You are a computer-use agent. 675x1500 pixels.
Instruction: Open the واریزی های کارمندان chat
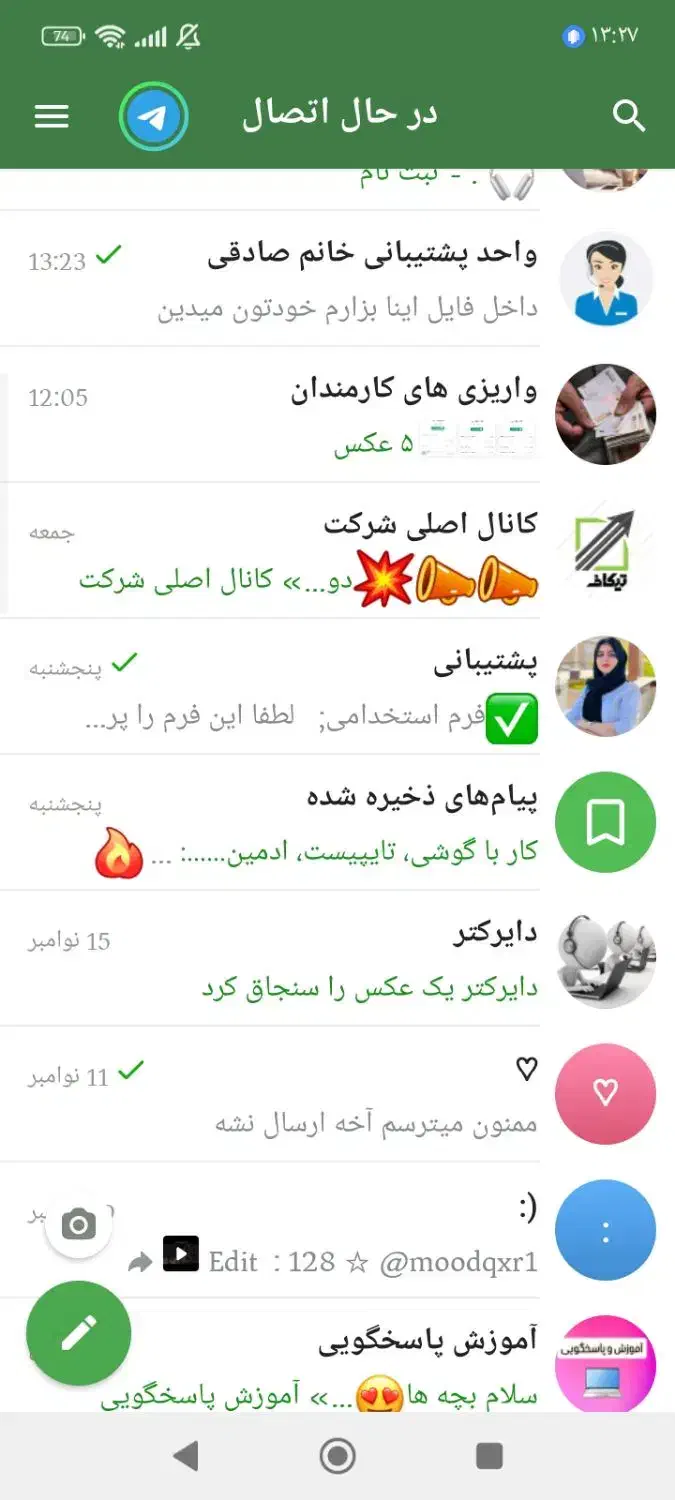(x=340, y=415)
